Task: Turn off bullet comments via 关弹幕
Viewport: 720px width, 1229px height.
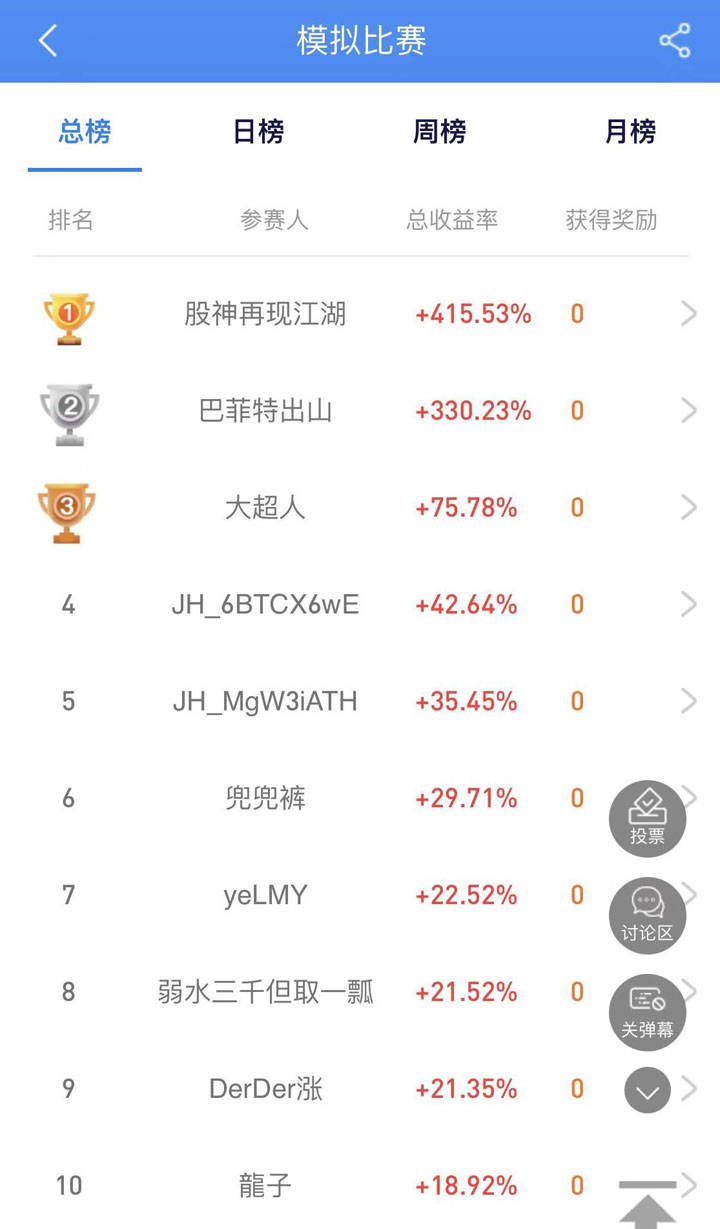Action: [647, 1013]
